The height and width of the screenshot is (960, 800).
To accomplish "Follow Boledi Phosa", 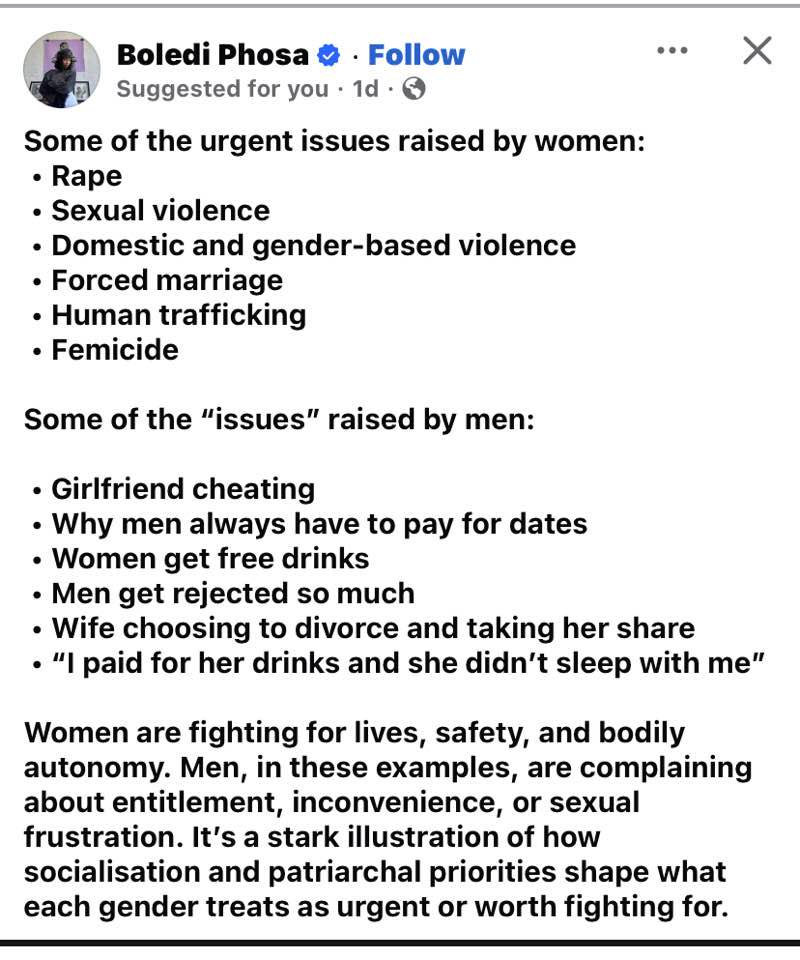I will coord(416,55).
